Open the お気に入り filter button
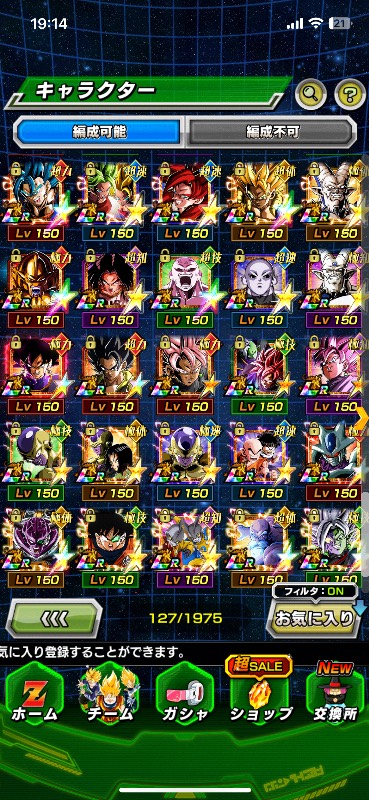 [x=314, y=618]
